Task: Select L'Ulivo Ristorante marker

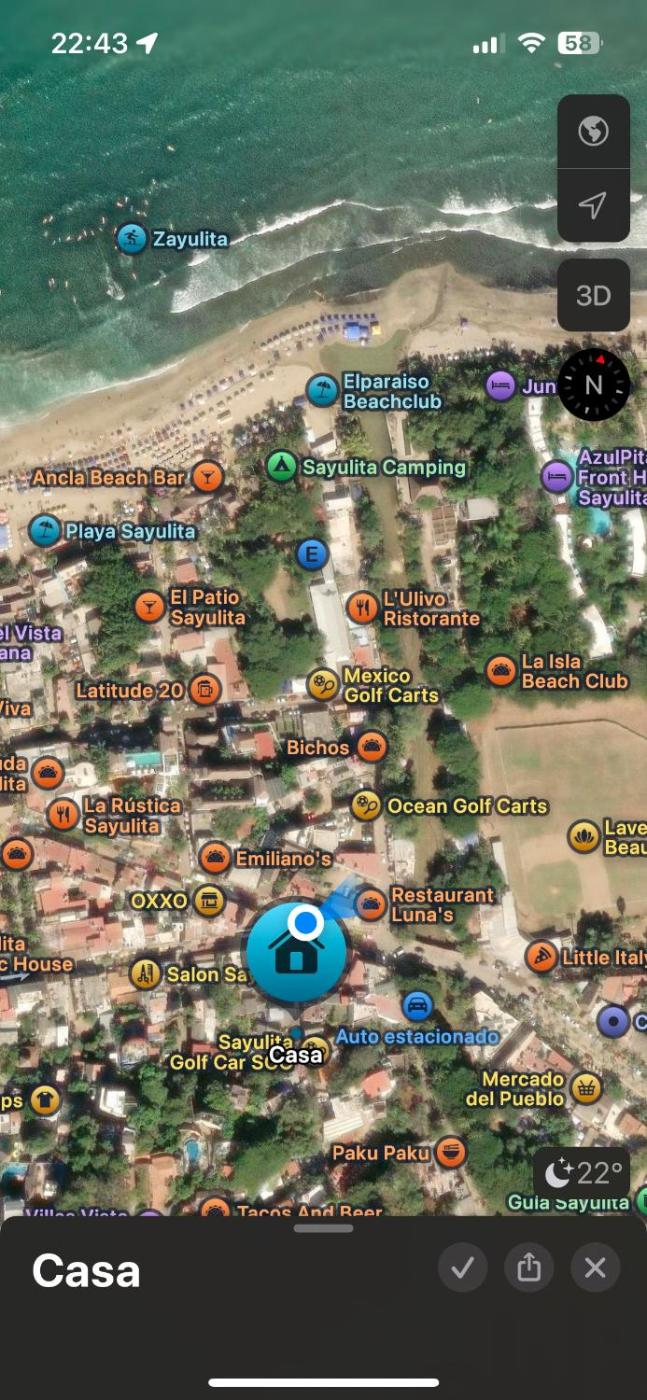Action: coord(362,607)
